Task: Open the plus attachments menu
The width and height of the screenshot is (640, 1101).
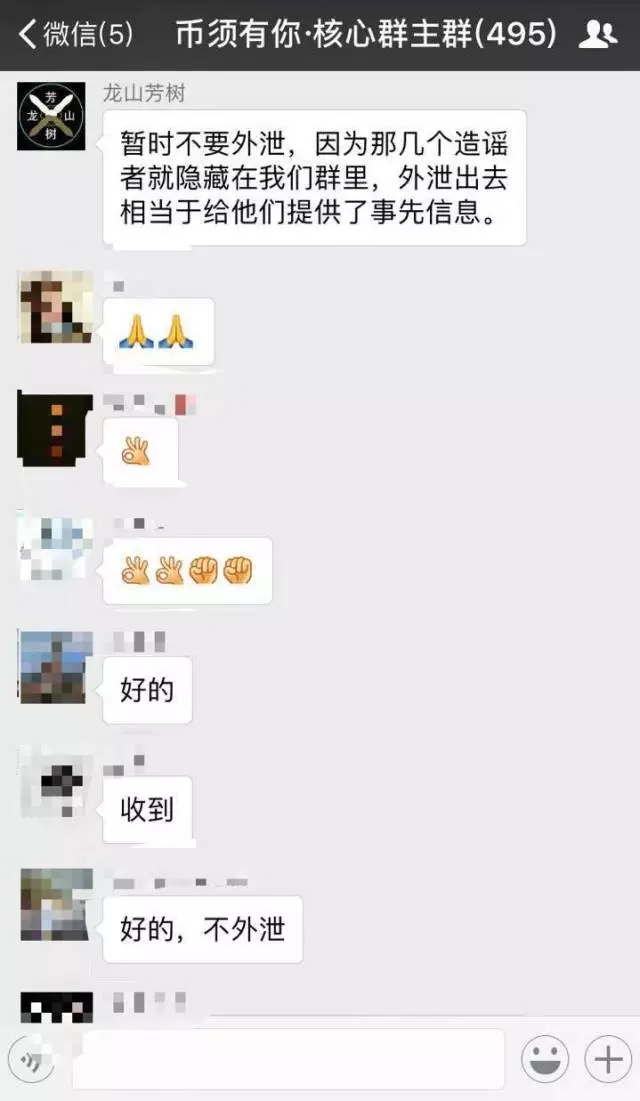Action: (x=608, y=1059)
